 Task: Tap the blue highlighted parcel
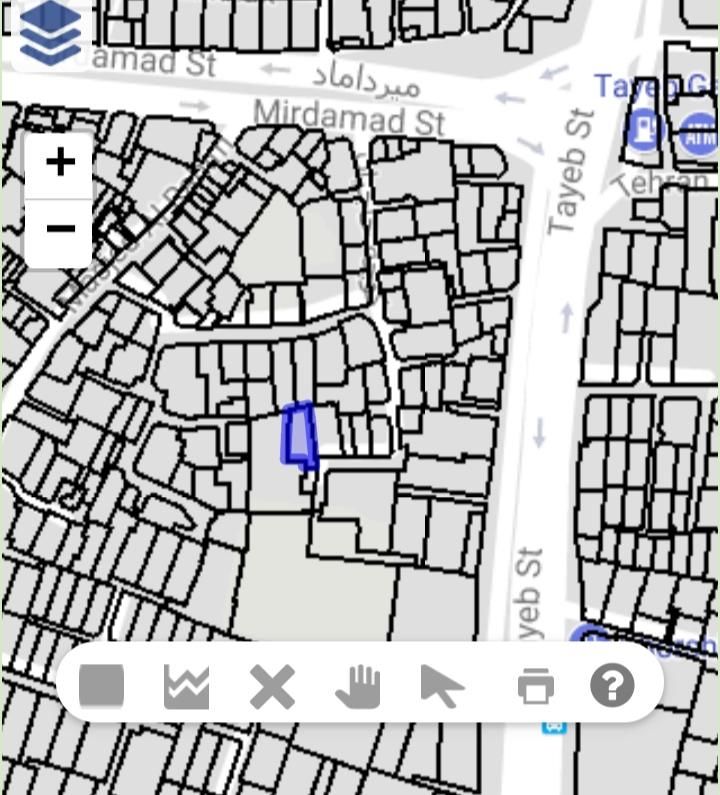point(299,436)
